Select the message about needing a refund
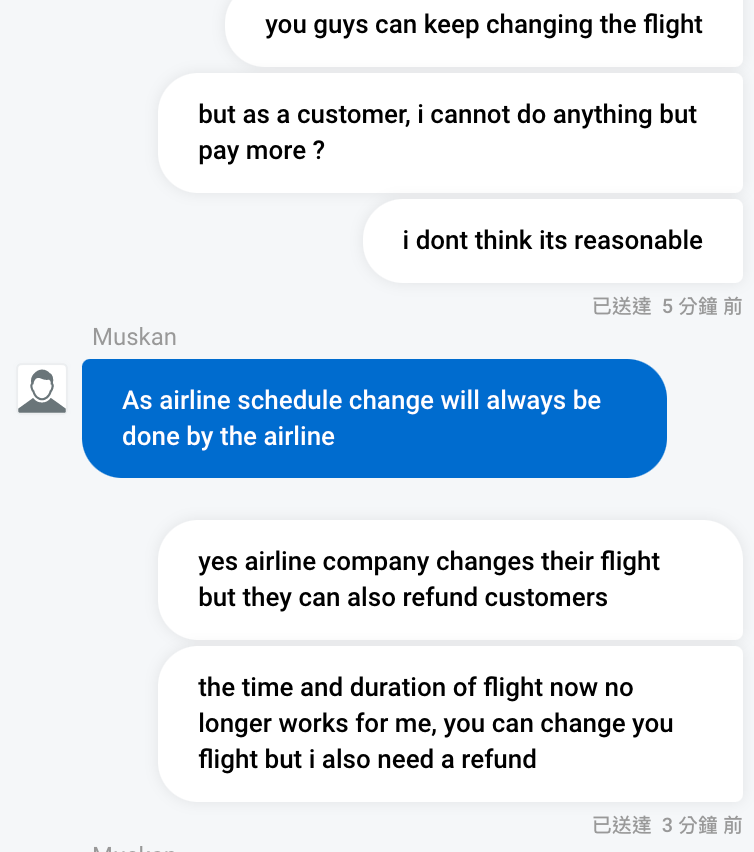 [x=450, y=723]
